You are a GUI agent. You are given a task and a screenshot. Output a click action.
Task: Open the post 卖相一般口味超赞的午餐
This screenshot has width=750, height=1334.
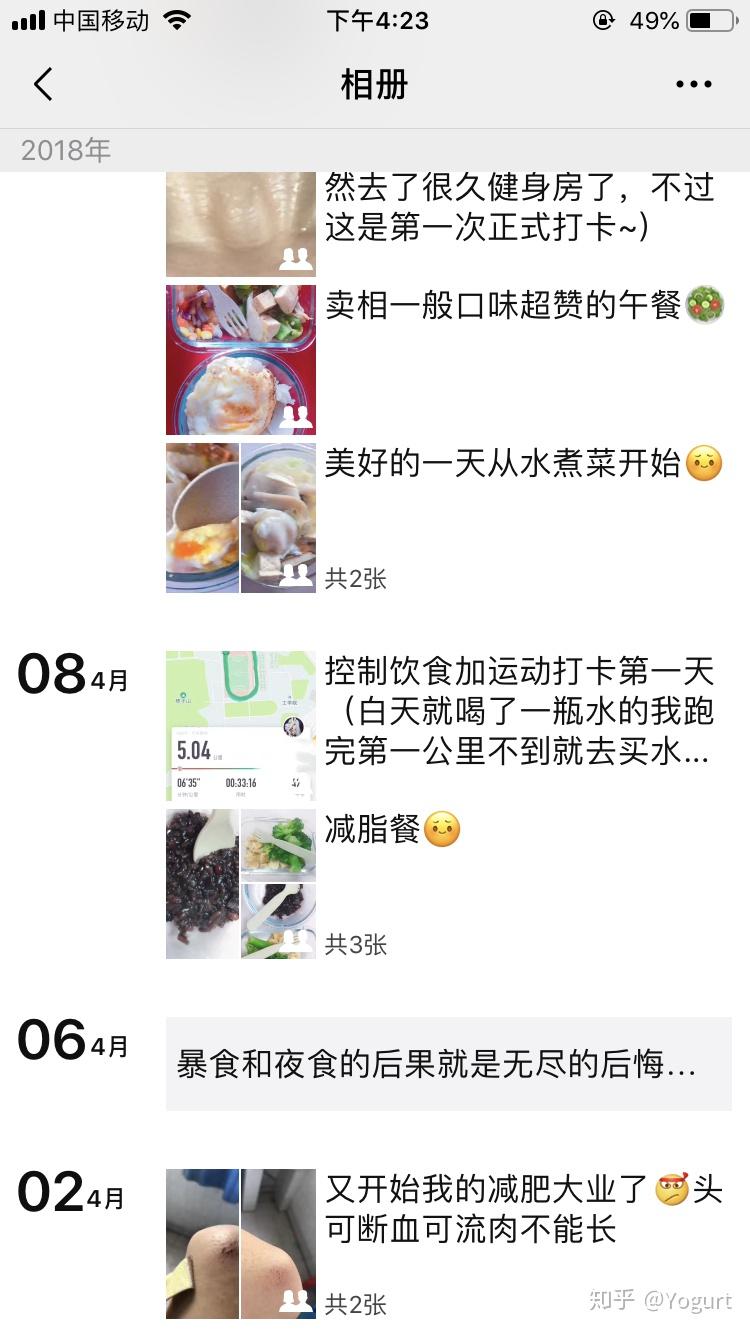[448, 360]
